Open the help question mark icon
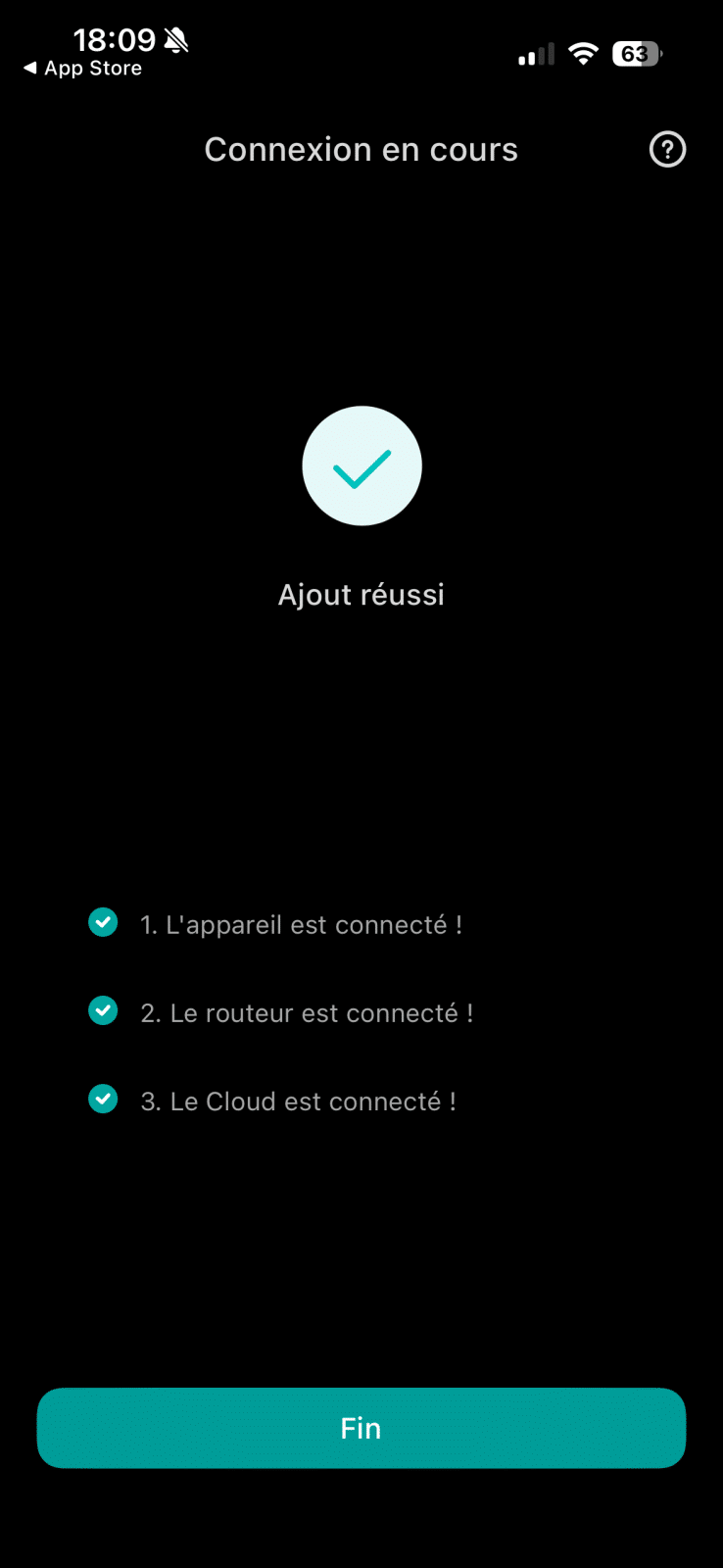 click(x=667, y=150)
